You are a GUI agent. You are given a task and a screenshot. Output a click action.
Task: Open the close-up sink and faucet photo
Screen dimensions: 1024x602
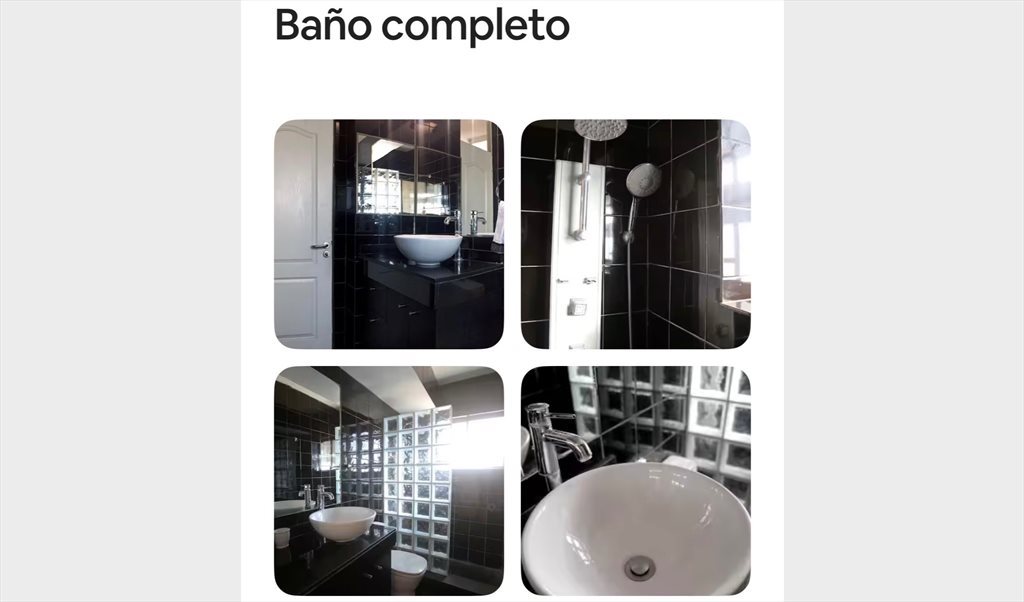[635, 480]
